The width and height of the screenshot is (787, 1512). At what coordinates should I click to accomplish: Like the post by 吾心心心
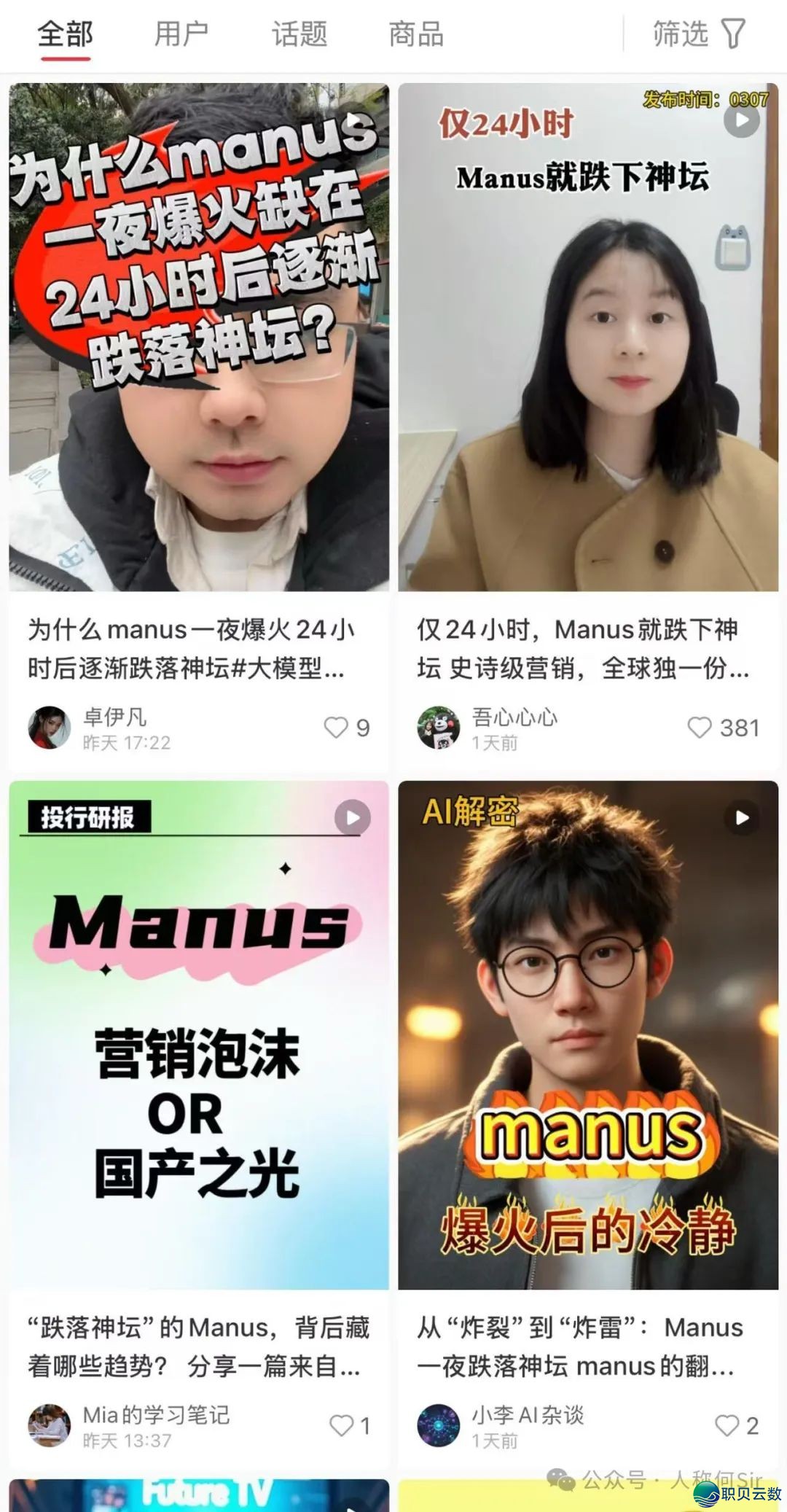[x=700, y=728]
